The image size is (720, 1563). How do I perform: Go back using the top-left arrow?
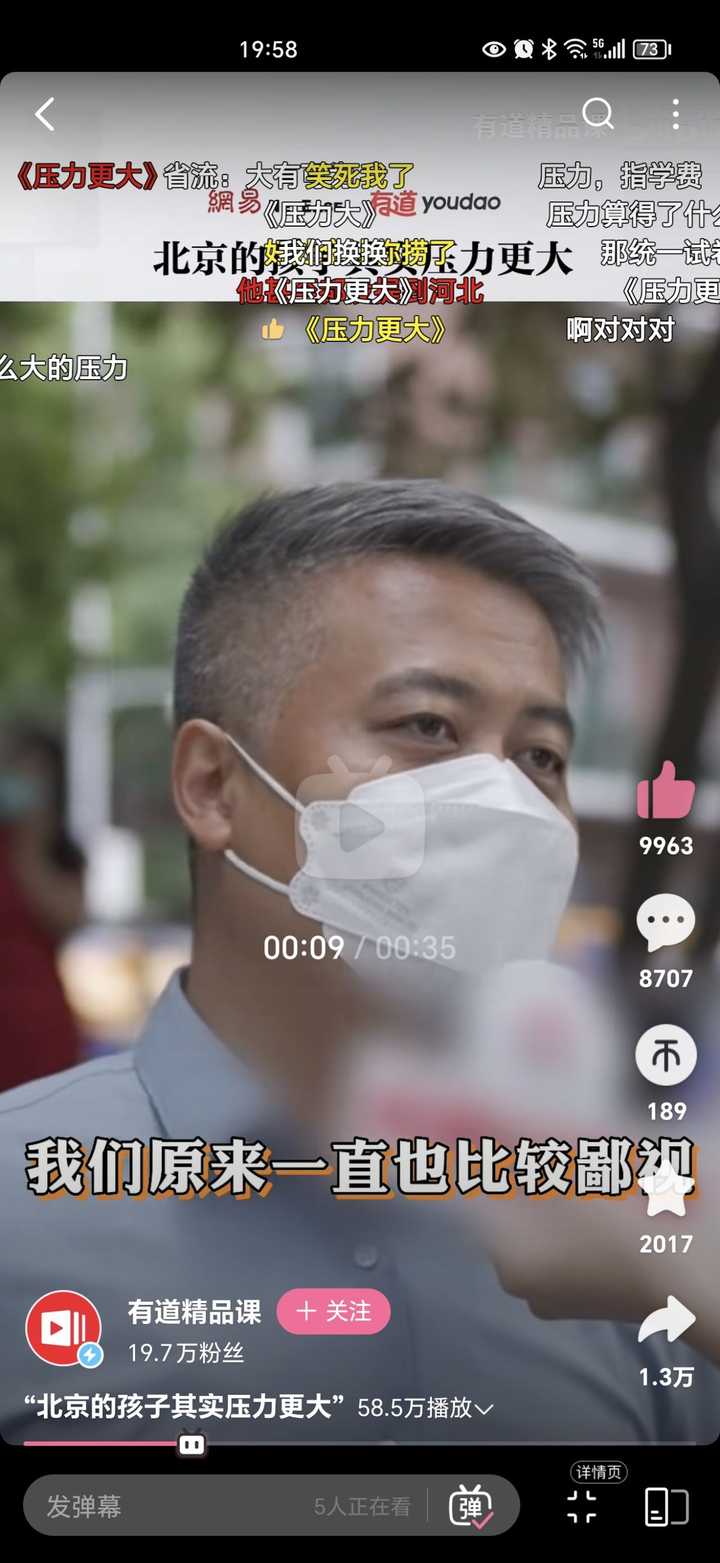click(x=45, y=114)
